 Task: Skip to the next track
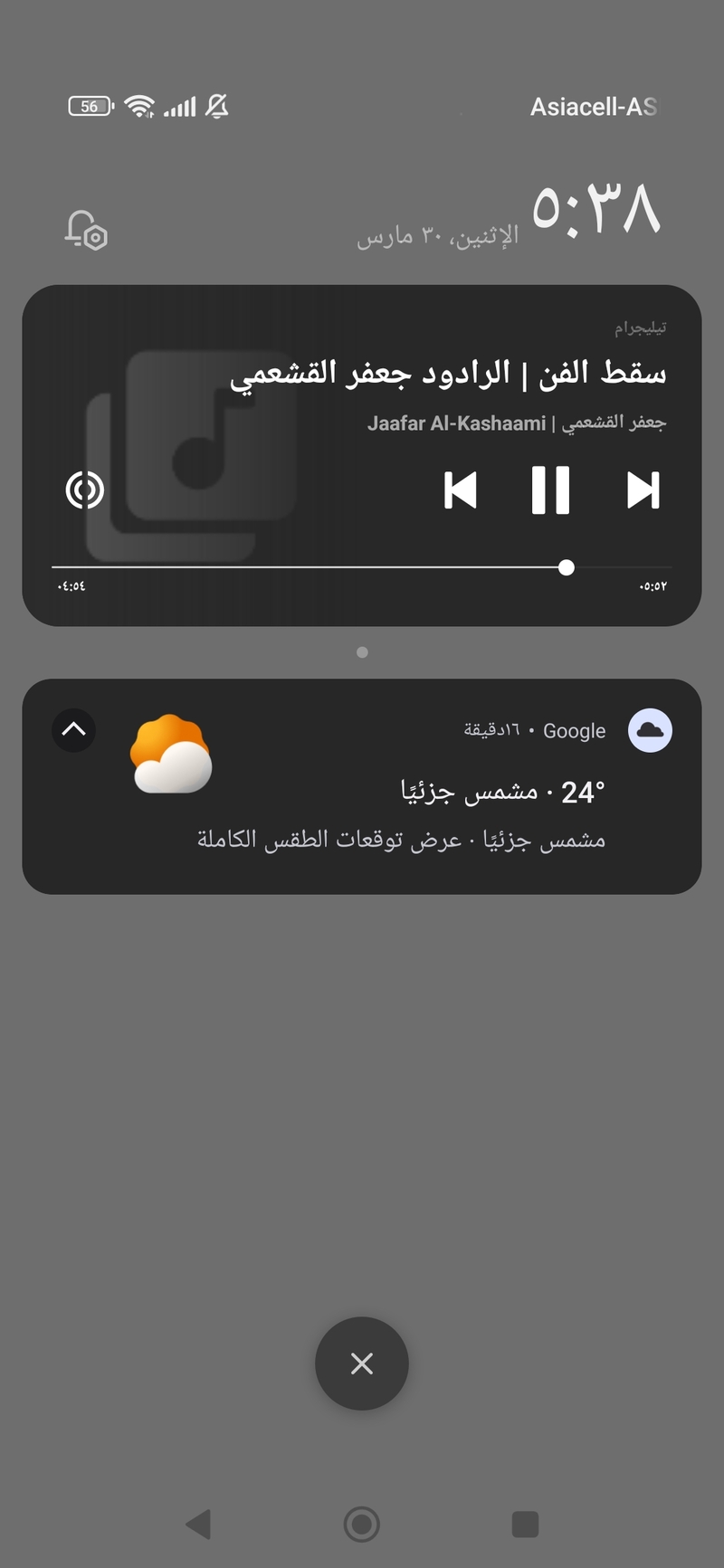643,490
